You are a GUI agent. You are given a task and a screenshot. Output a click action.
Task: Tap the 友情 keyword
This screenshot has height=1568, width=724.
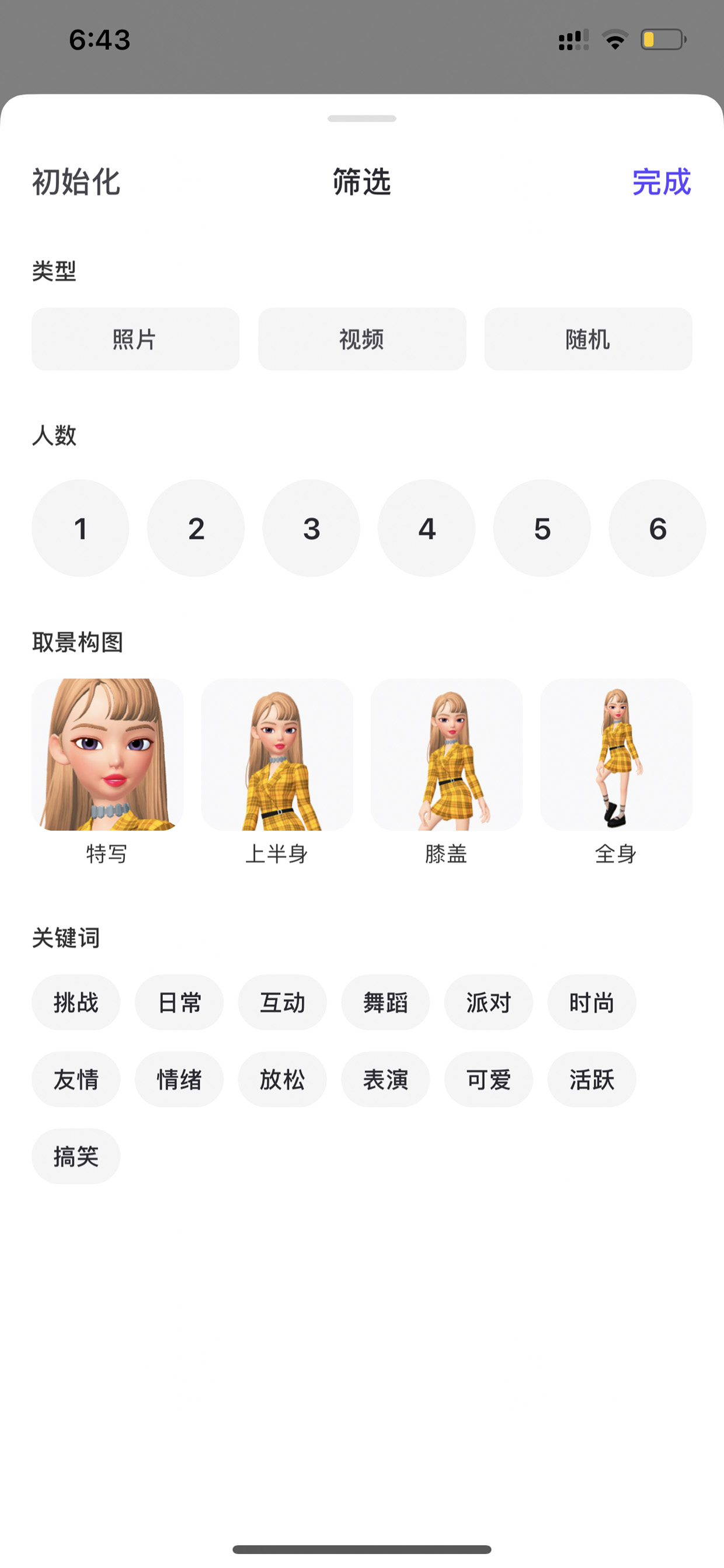(76, 1079)
